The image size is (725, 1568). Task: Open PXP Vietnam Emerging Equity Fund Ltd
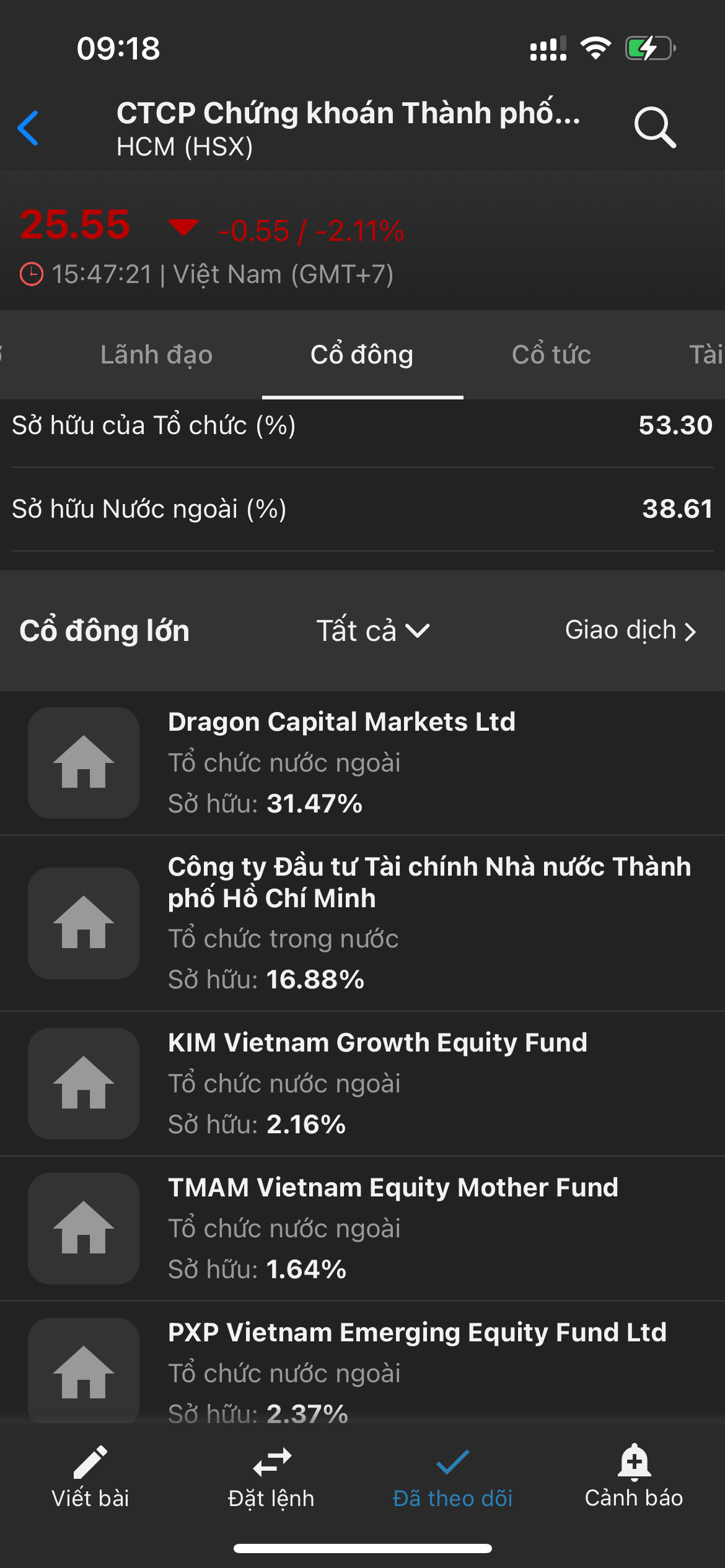(362, 1369)
